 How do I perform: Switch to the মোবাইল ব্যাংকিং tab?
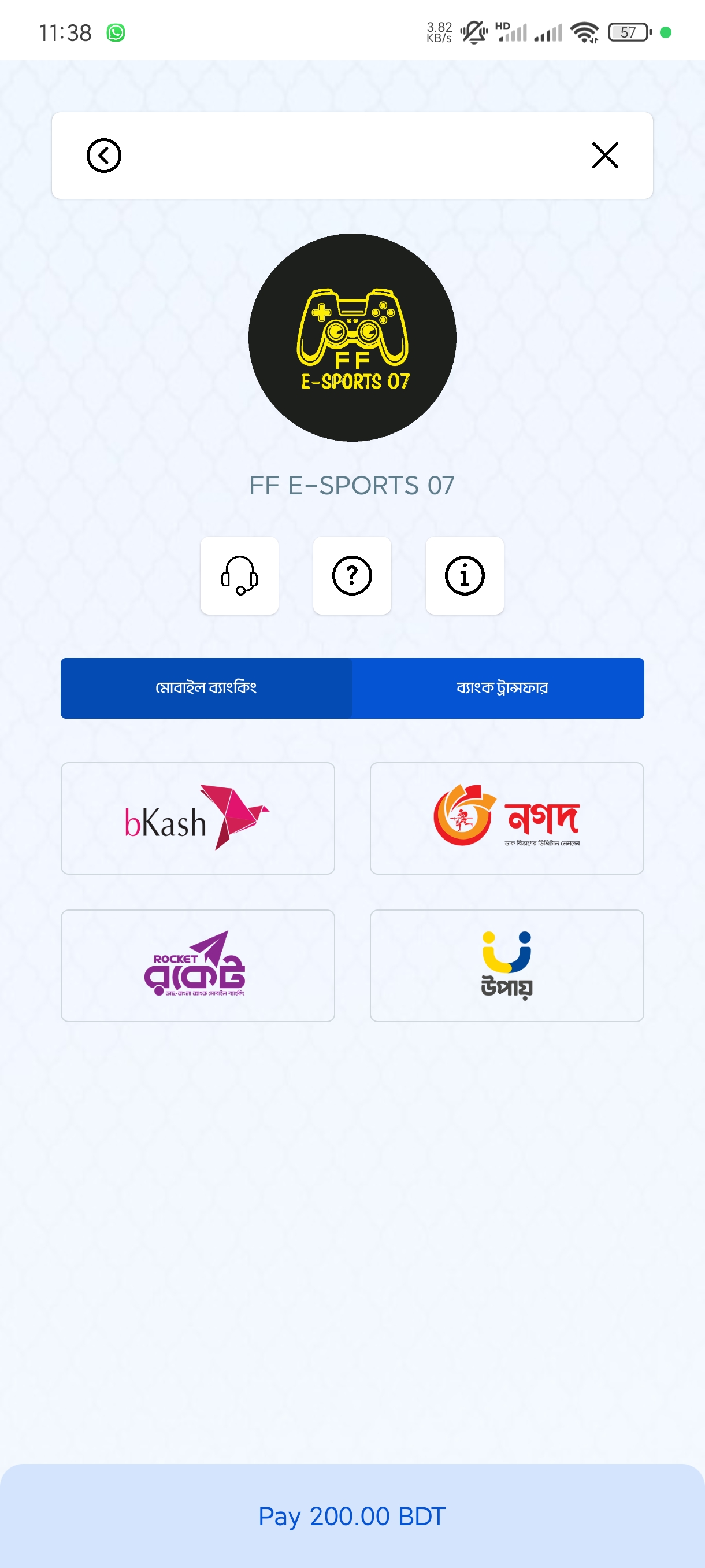click(x=206, y=688)
